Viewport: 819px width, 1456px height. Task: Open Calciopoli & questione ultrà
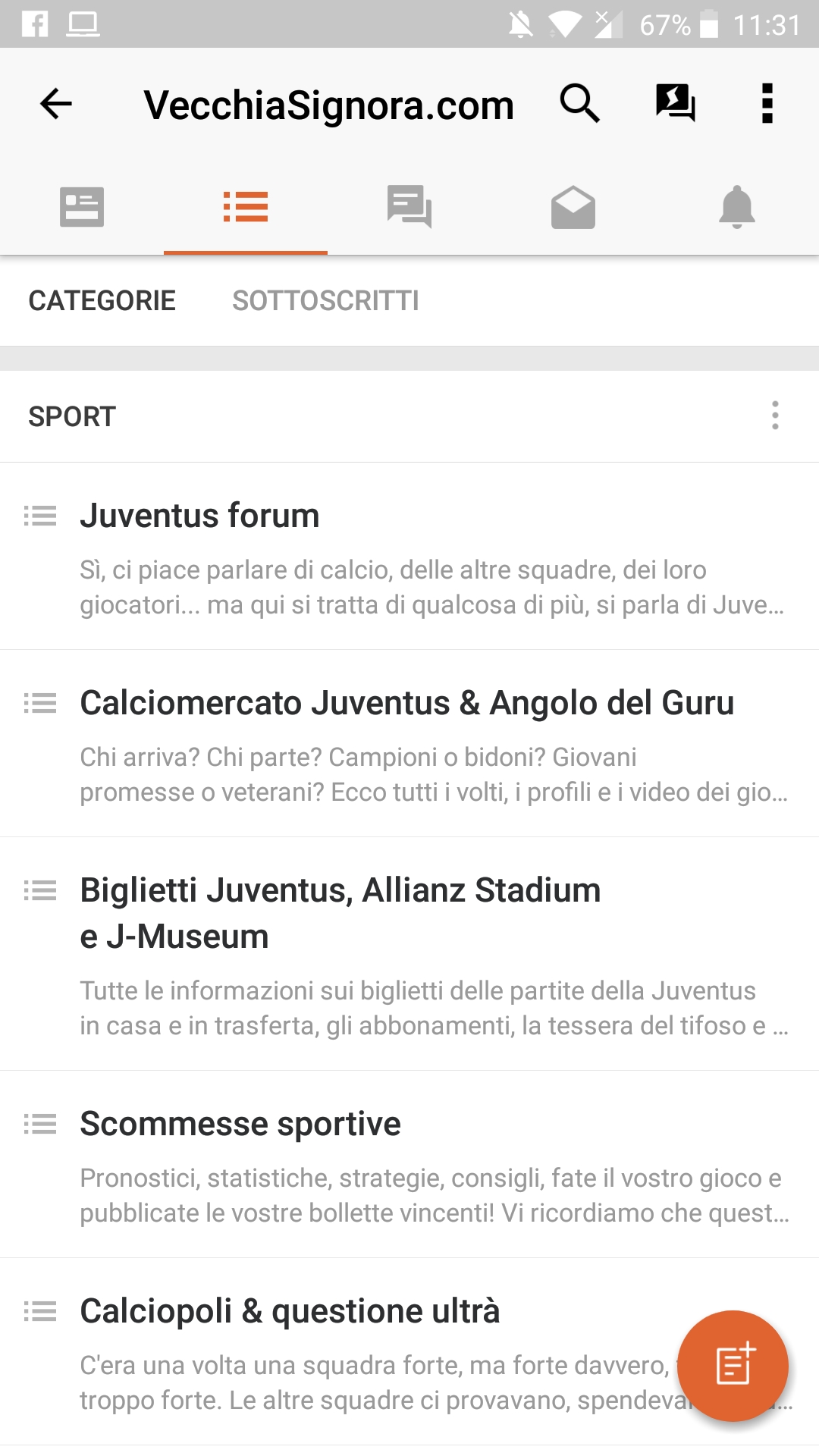pyautogui.click(x=409, y=1352)
